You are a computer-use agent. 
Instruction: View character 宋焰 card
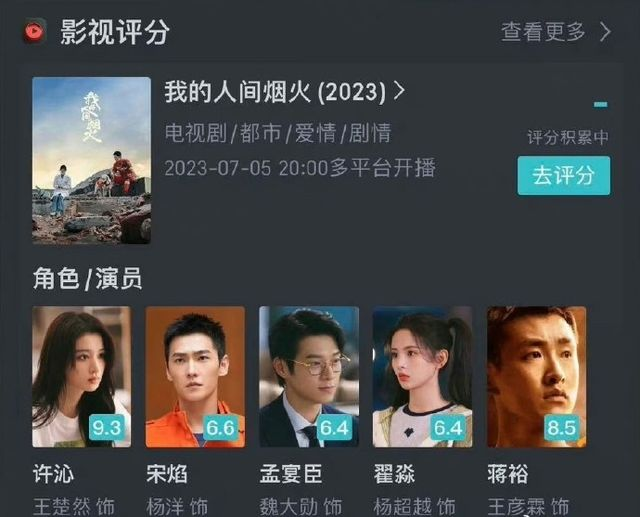pos(195,377)
